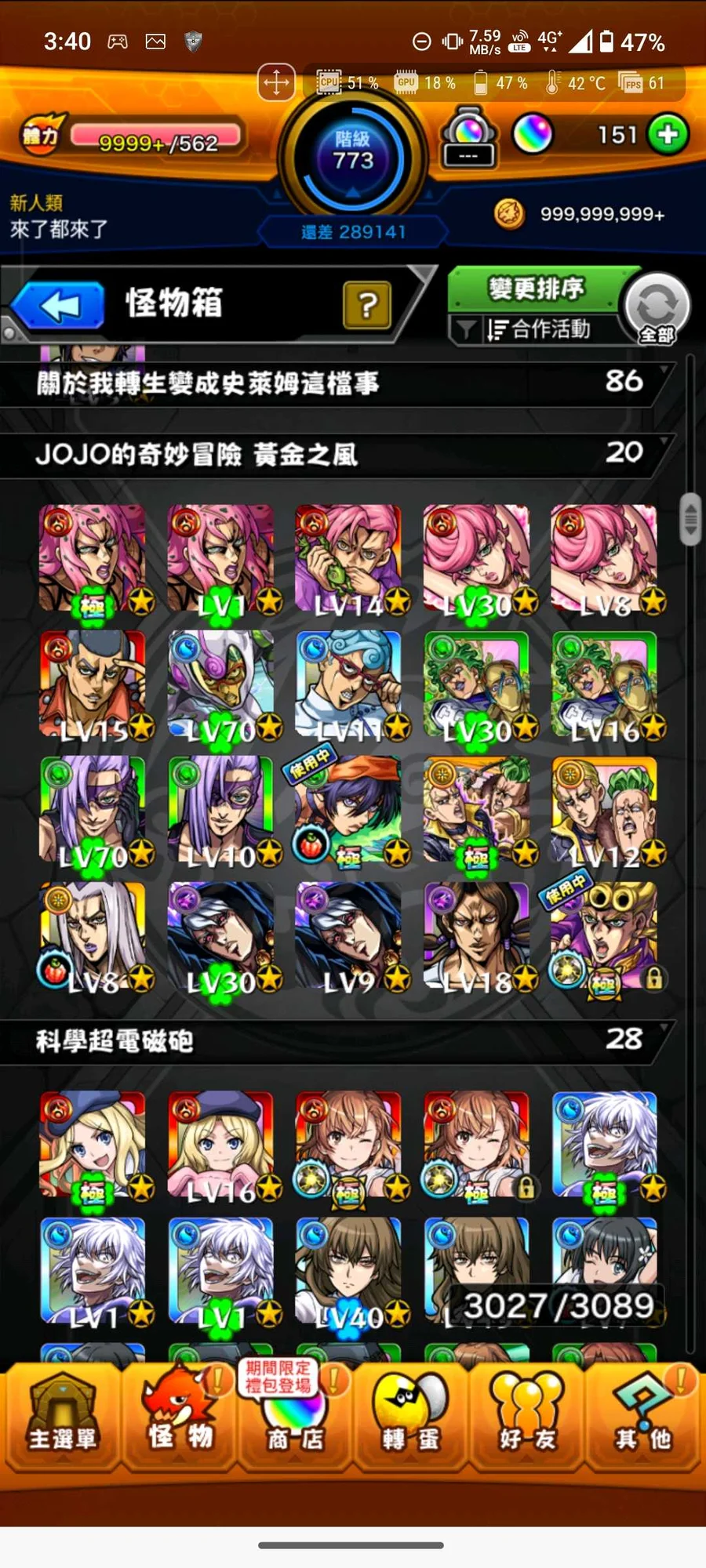
Task: Add orbs with the green plus button
Action: [668, 135]
